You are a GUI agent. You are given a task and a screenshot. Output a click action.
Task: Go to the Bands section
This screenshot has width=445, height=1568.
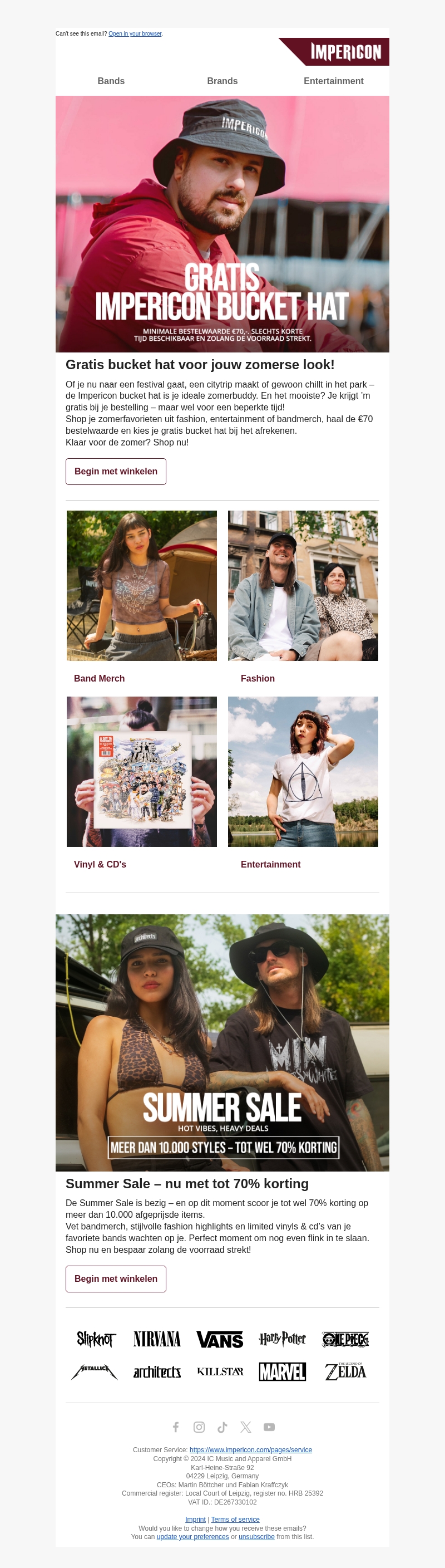pos(111,81)
